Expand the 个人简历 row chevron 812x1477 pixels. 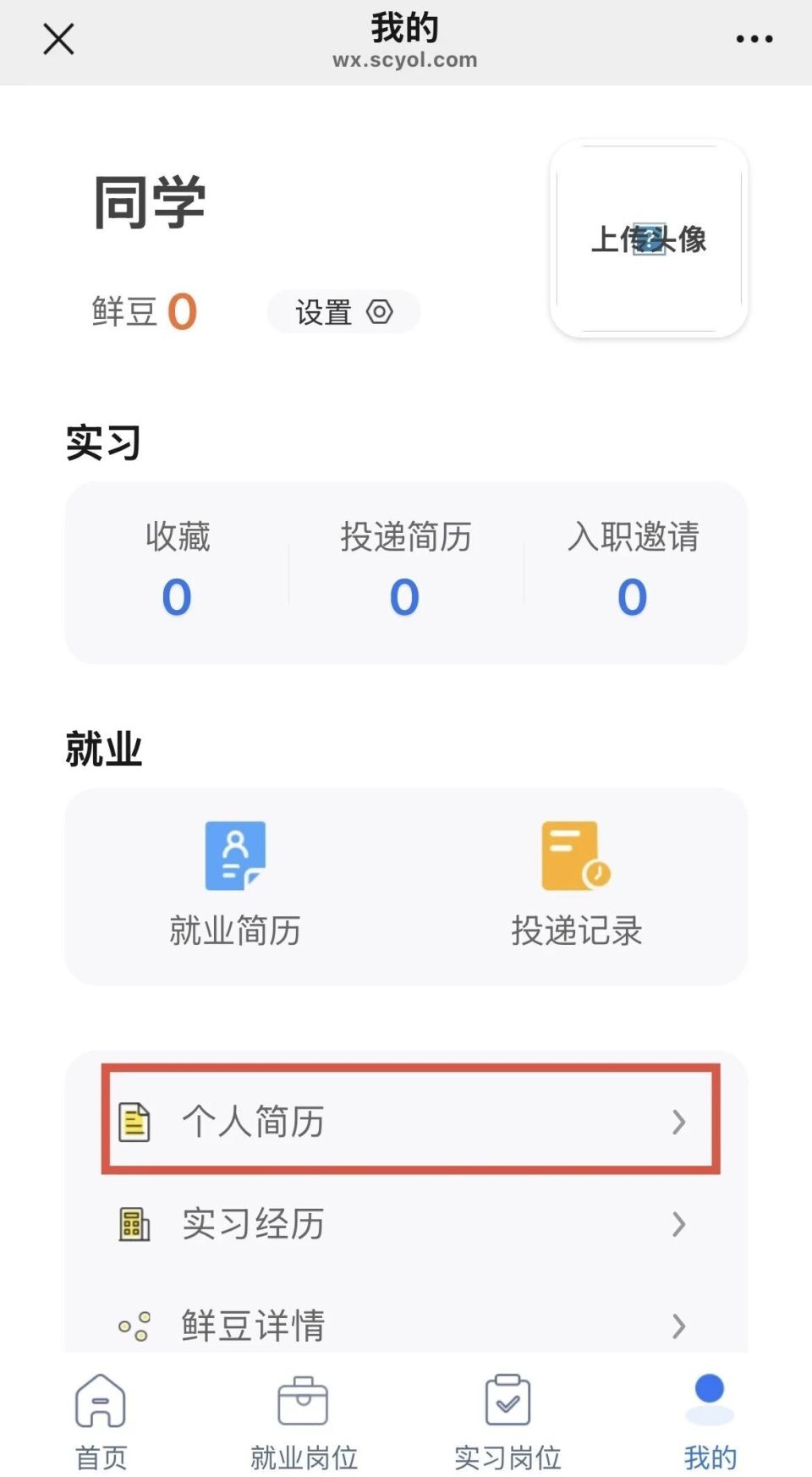[680, 1123]
